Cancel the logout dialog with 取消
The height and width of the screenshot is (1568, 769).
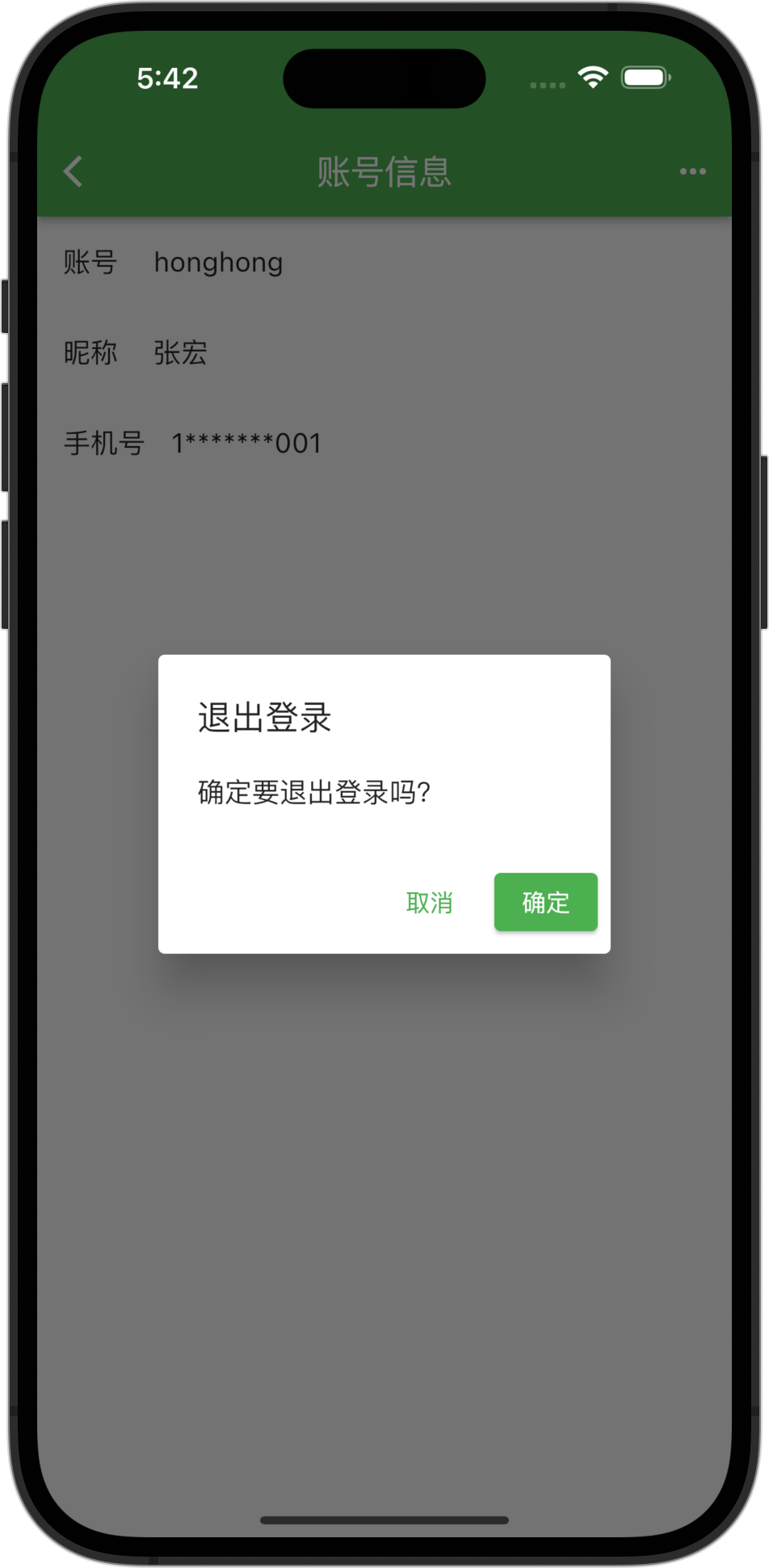429,902
